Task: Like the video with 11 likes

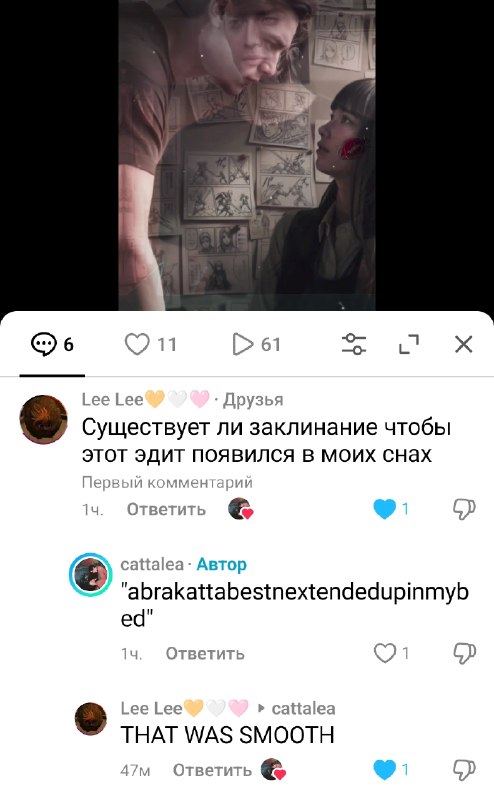Action: tap(151, 344)
